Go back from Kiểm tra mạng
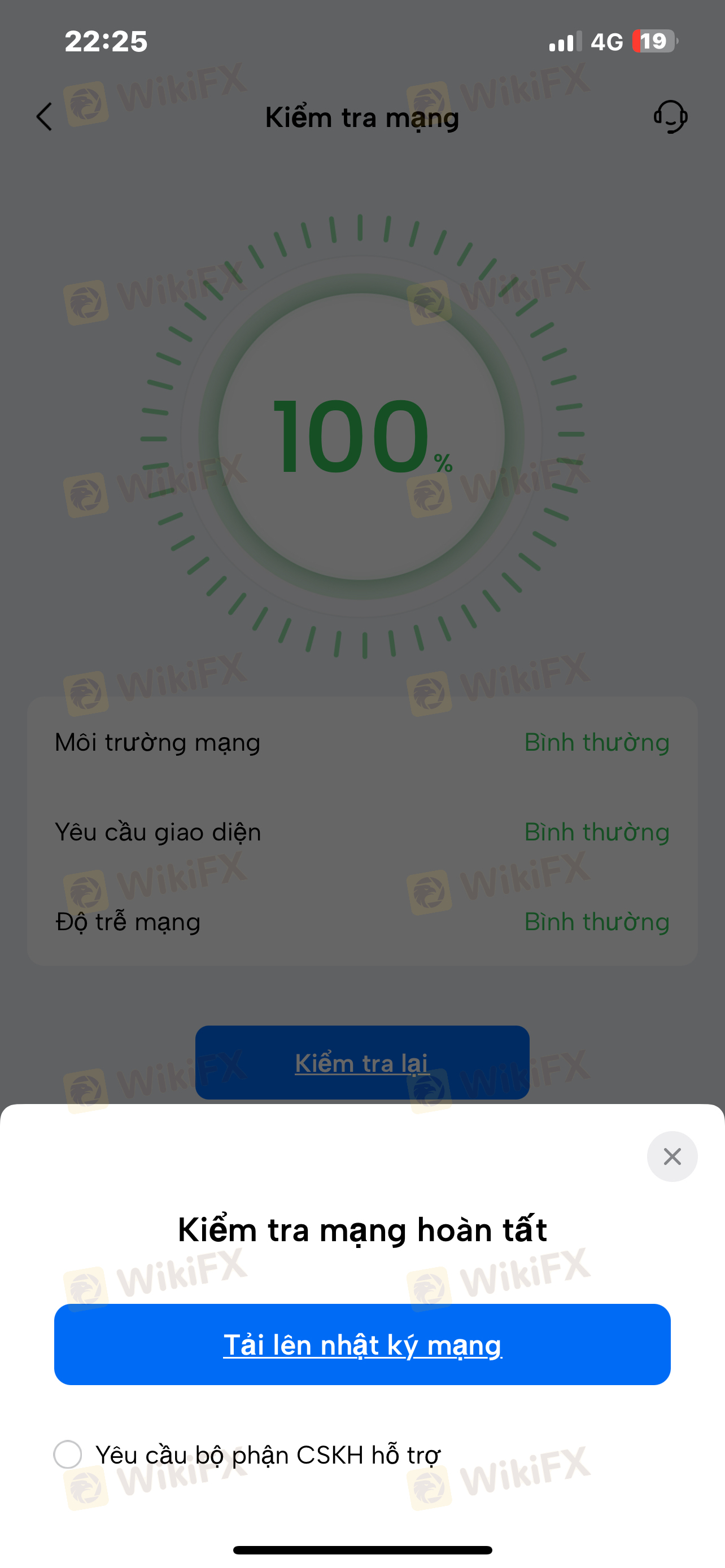 click(x=45, y=116)
